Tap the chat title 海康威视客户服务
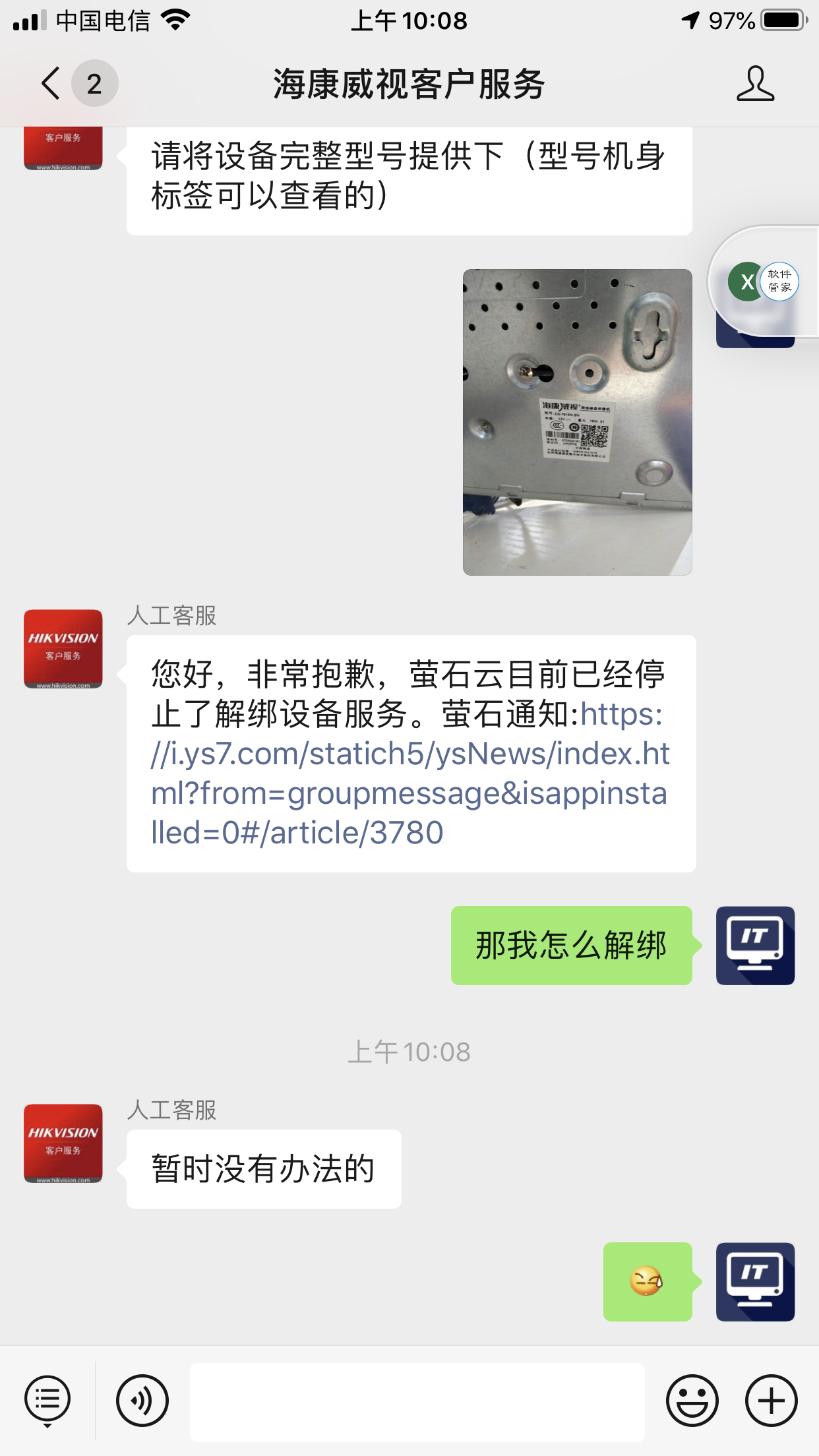819x1456 pixels. pyautogui.click(x=409, y=84)
